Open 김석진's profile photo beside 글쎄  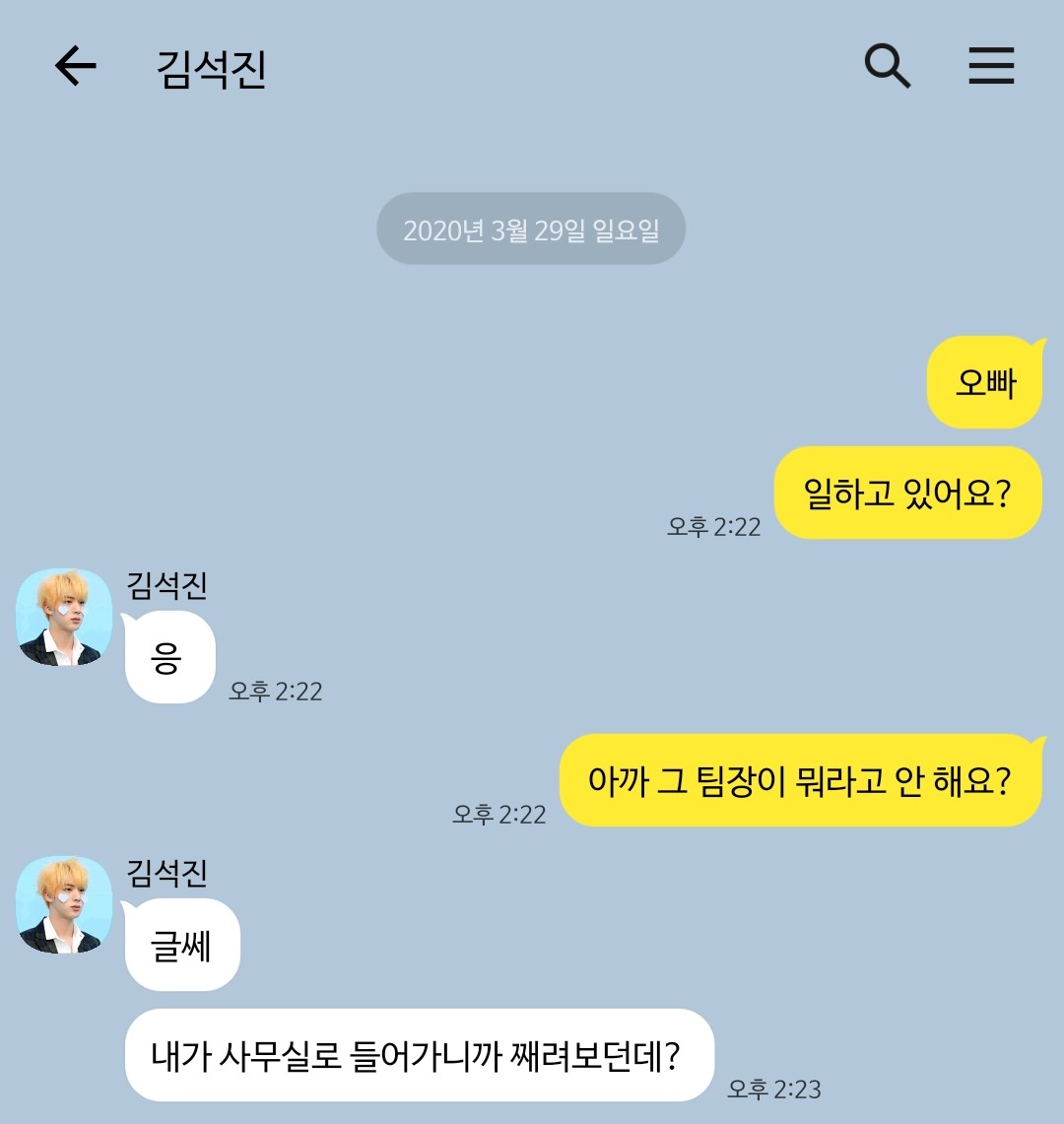[64, 904]
